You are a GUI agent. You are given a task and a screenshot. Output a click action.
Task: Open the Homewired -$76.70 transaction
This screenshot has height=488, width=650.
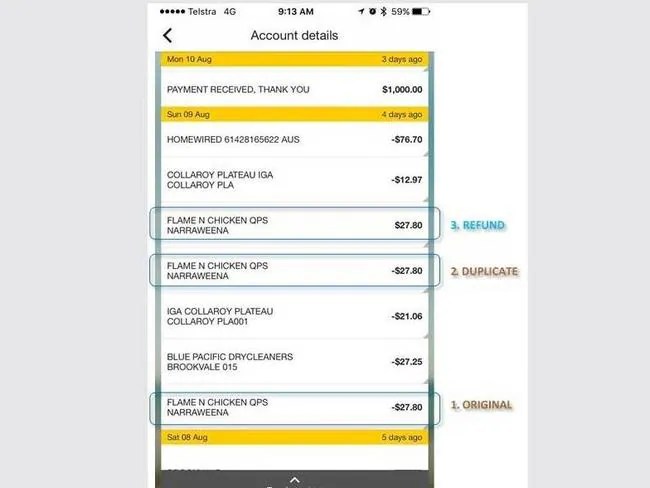(x=294, y=139)
